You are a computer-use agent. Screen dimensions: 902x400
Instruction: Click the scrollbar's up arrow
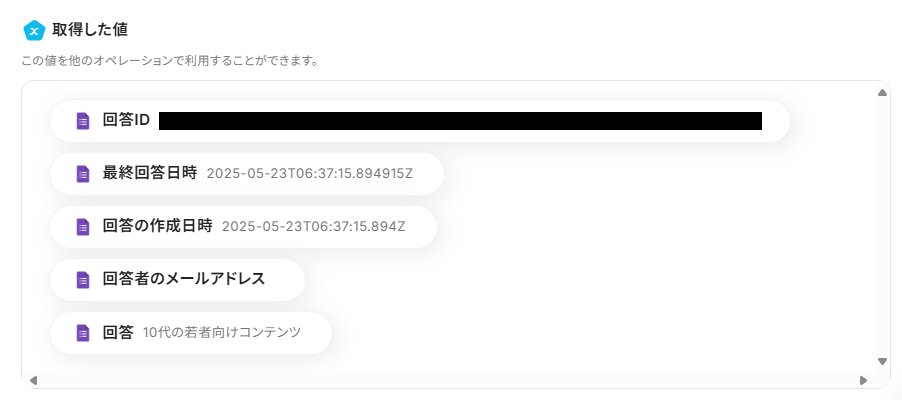click(x=882, y=93)
